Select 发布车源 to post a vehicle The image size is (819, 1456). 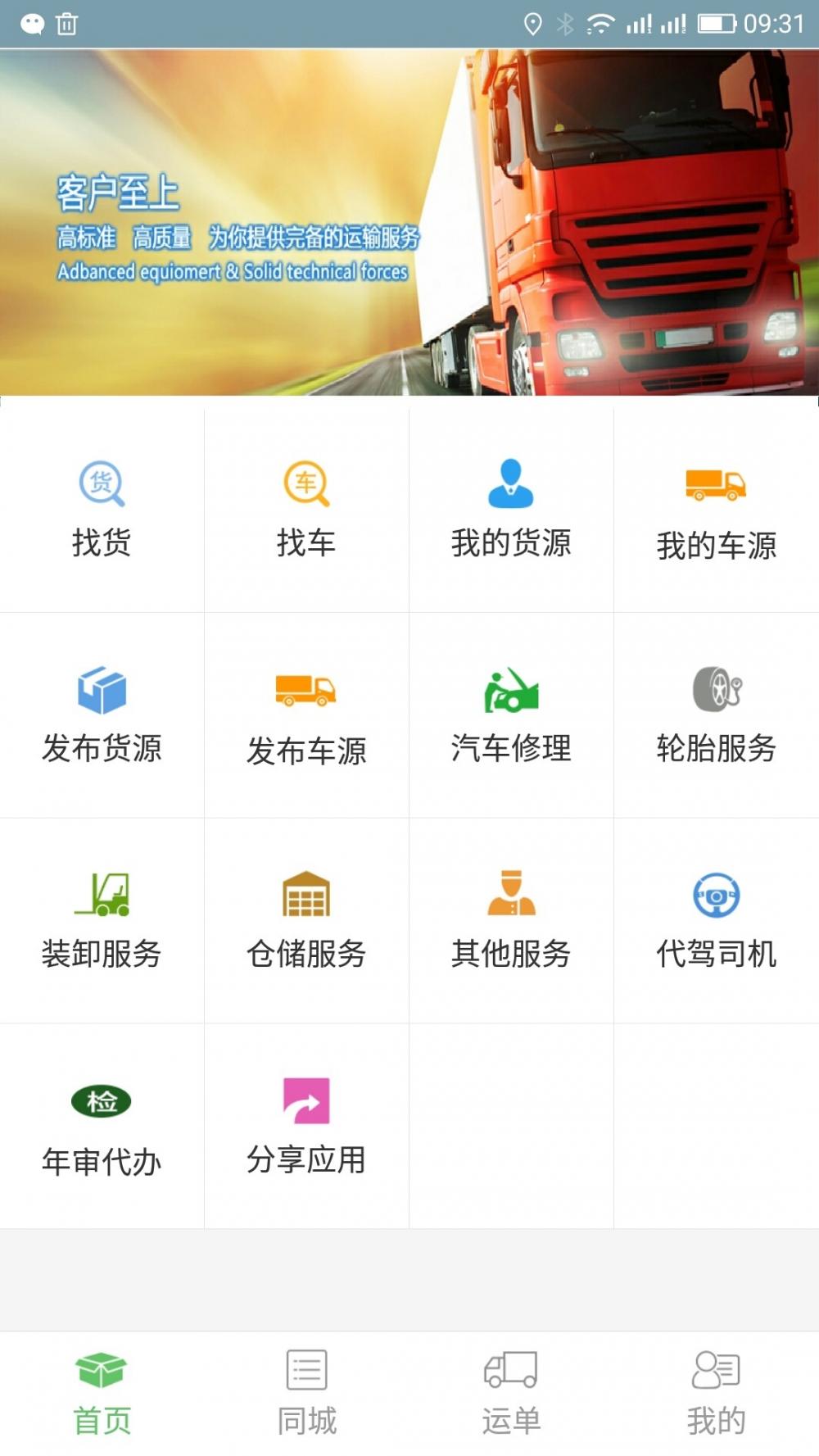click(306, 715)
